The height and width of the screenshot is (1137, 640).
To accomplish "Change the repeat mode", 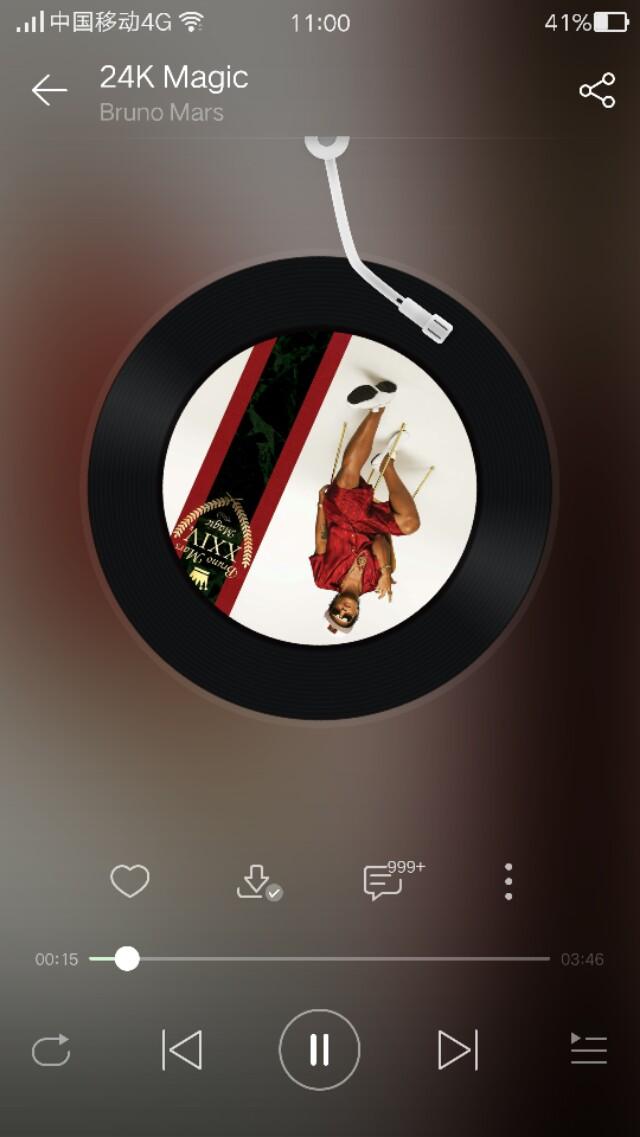I will pyautogui.click(x=51, y=1050).
